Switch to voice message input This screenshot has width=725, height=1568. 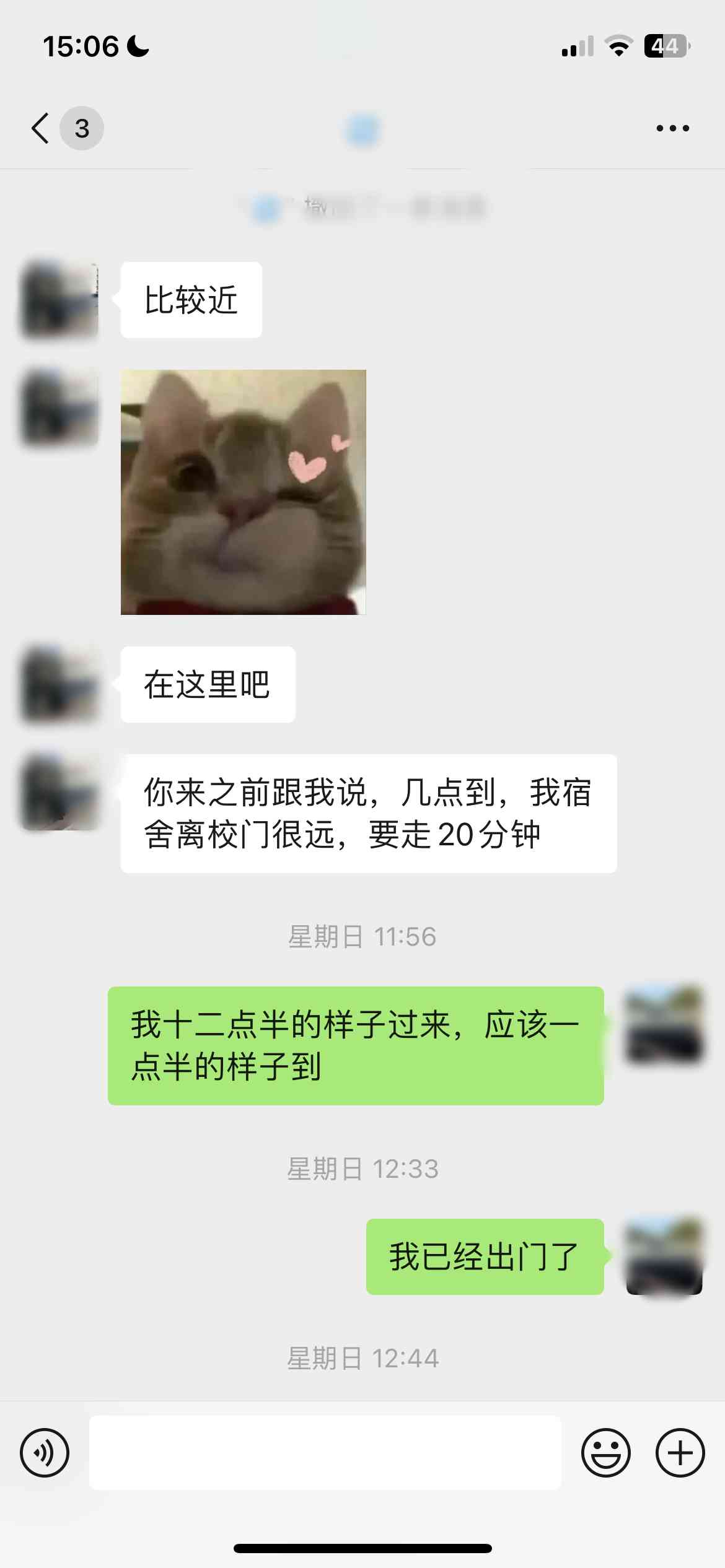(x=45, y=1452)
